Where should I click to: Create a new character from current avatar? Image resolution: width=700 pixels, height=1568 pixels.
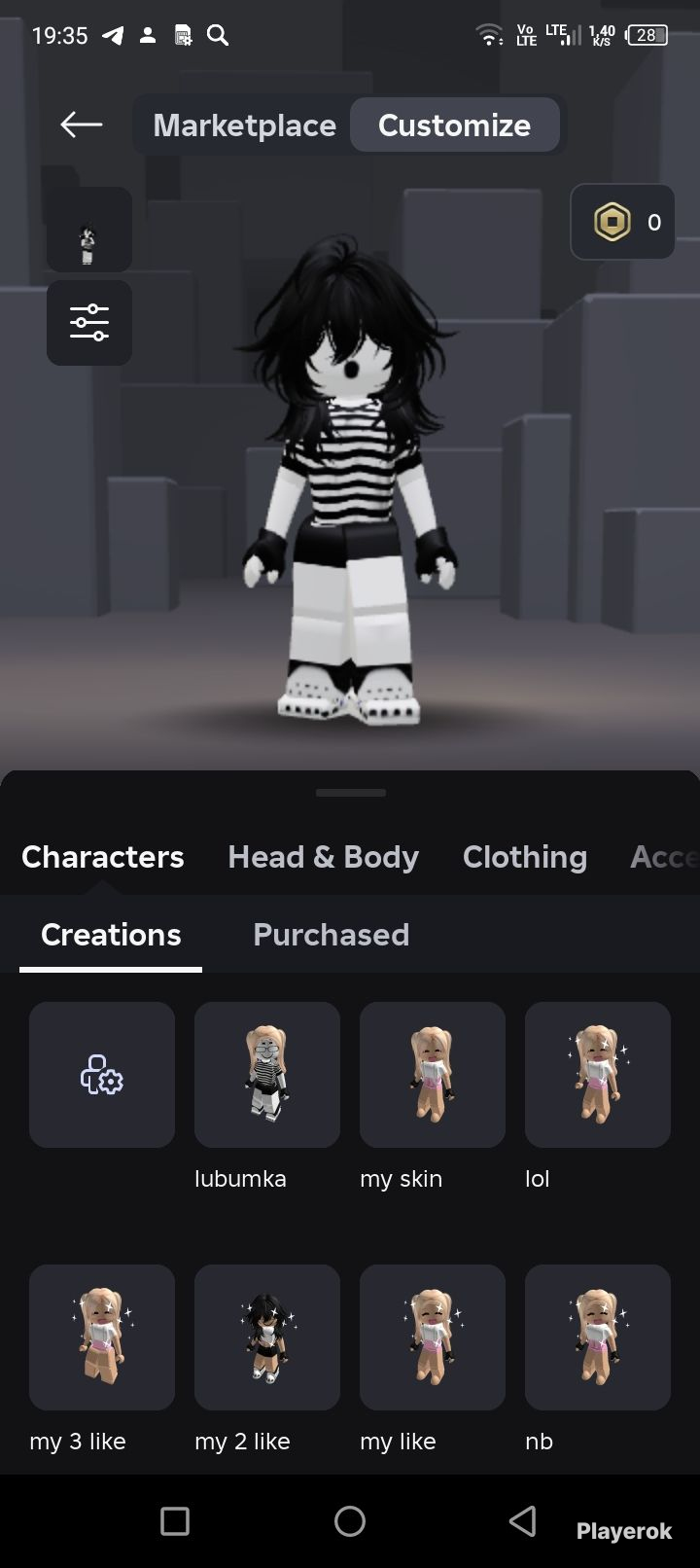point(102,1075)
